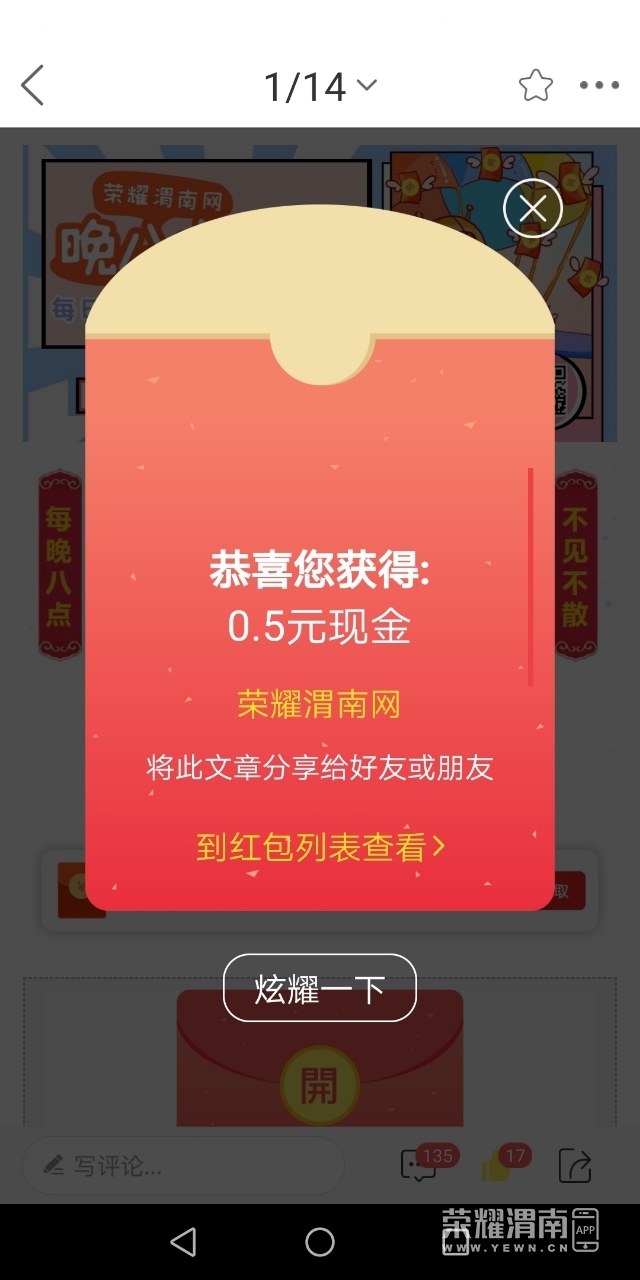Open the comments with 135 badge

(418, 1166)
